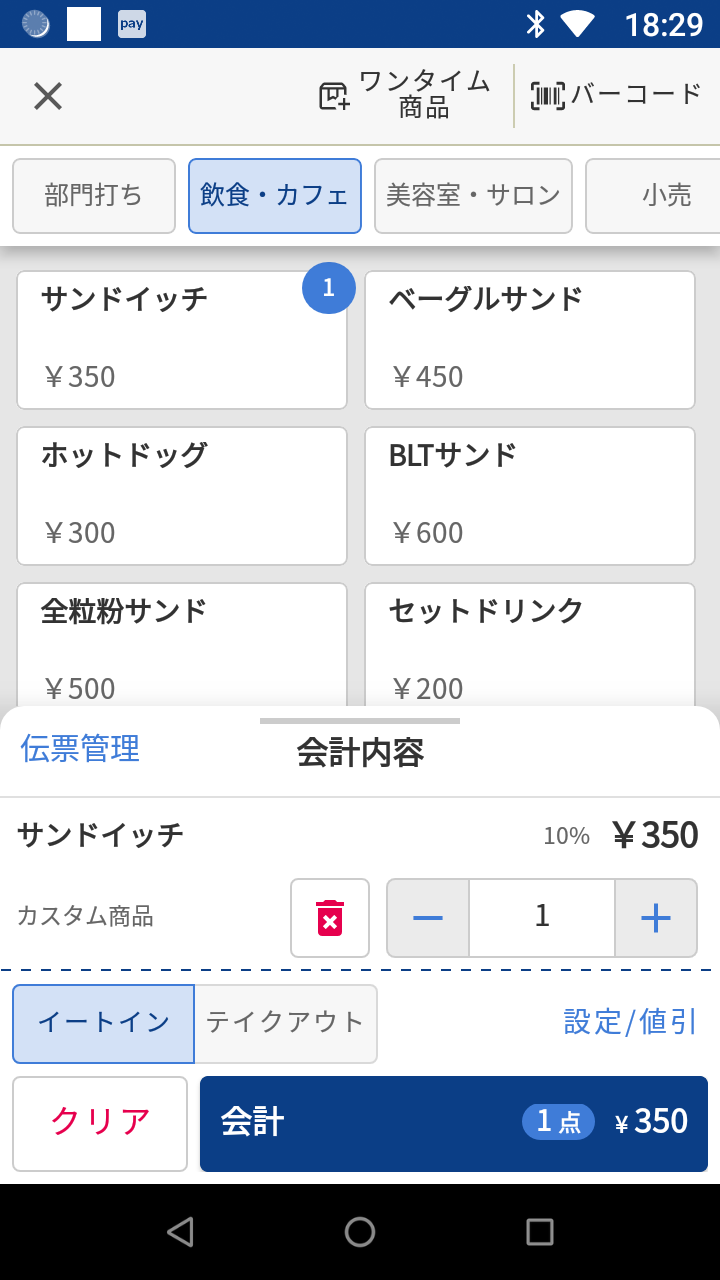Open recent apps with the square navigation icon
Screen dimensions: 720x1280
click(540, 1232)
